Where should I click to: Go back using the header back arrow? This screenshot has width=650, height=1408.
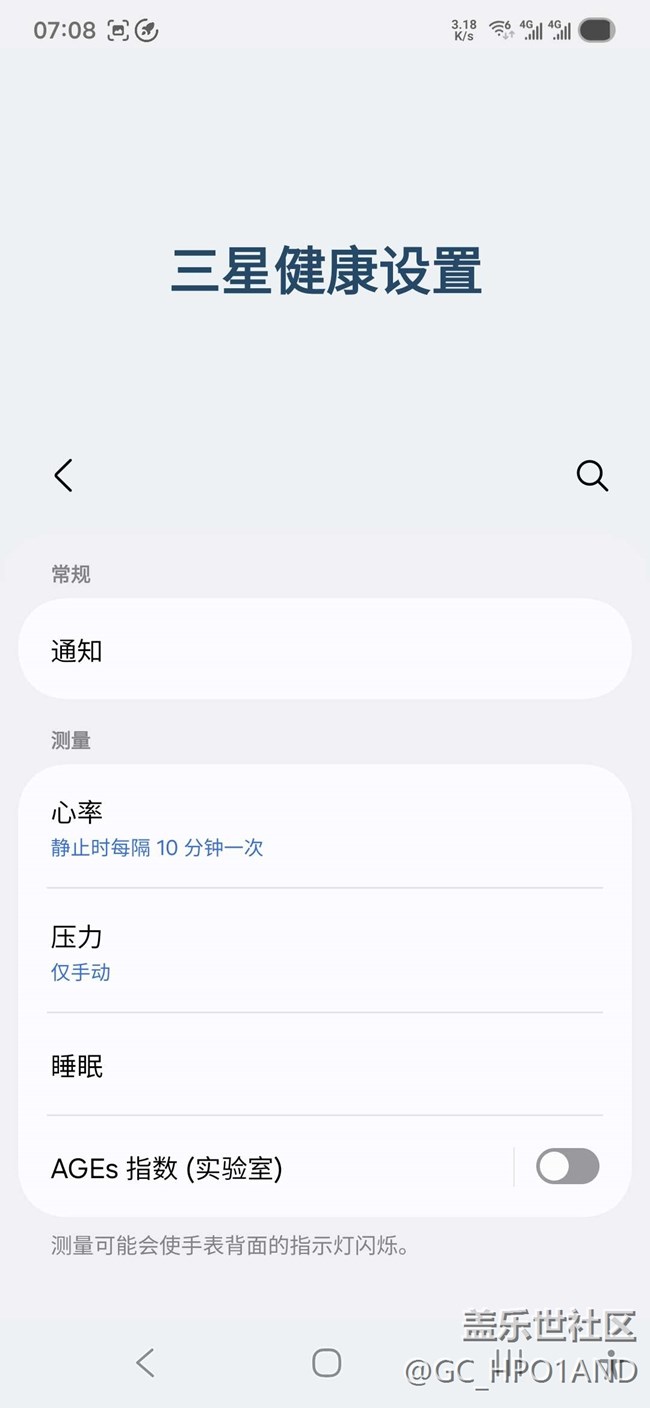(x=64, y=475)
